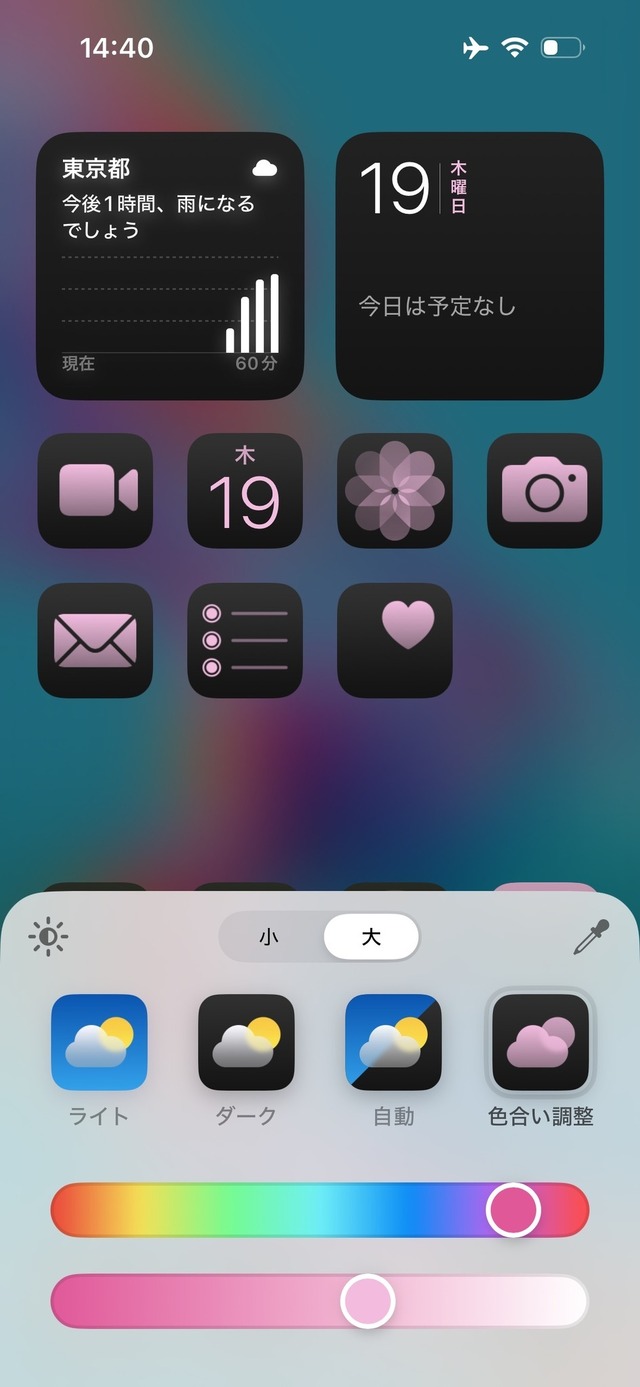Choose the ダーク (Dark) icon style
Viewport: 640px width, 1387px height.
click(x=246, y=1042)
